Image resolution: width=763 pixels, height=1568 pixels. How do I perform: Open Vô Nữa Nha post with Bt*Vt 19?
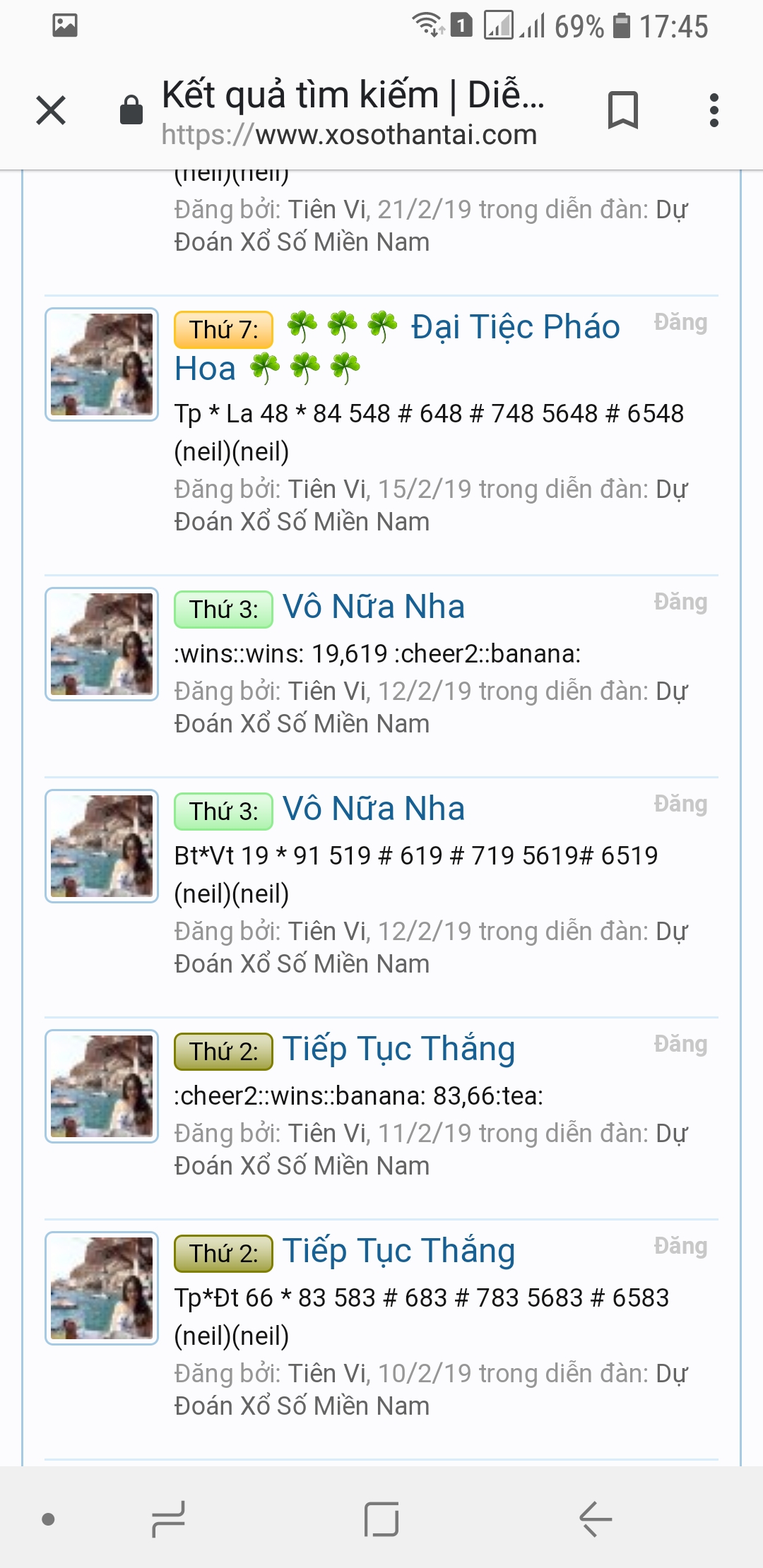point(374,809)
